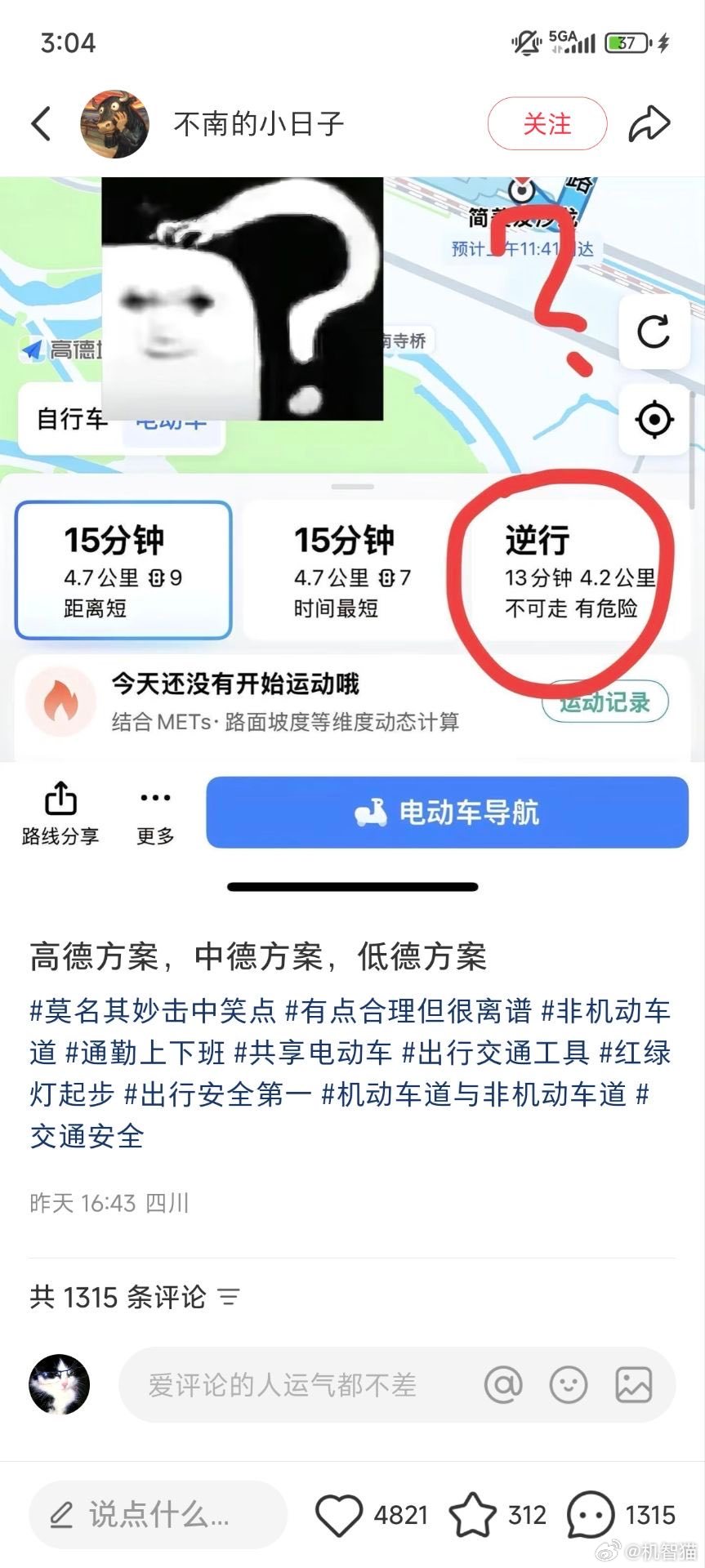Viewport: 705px width, 1568px height.
Task: Open hashtag #有点合理但很离谱
Action: (x=408, y=1011)
